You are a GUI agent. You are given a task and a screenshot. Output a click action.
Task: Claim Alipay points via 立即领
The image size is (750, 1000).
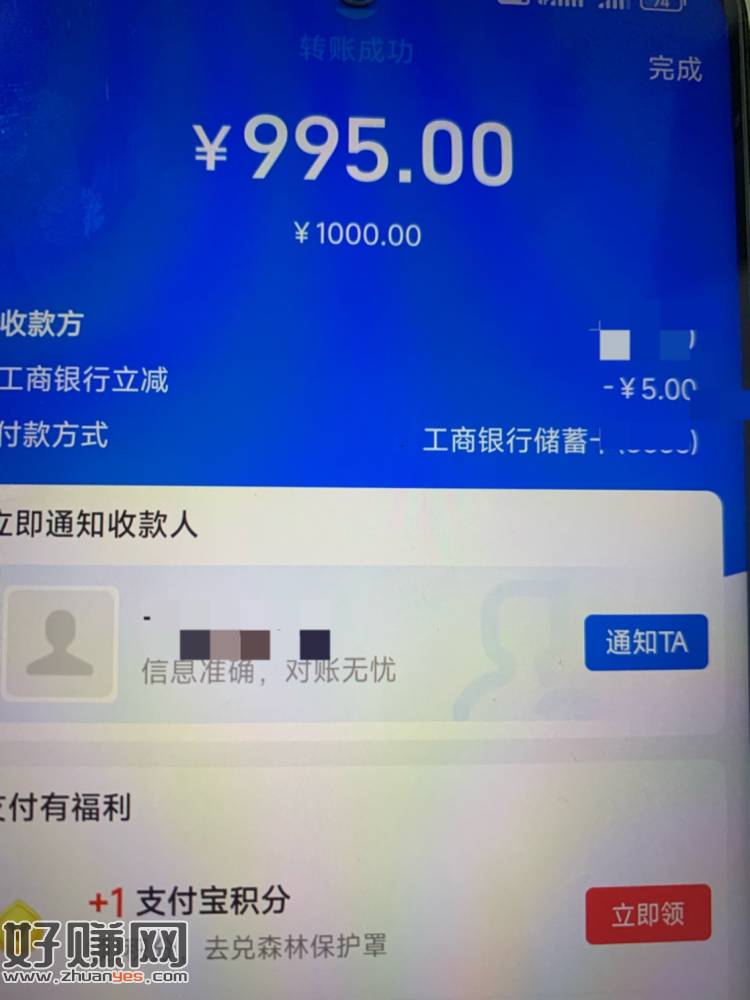pyautogui.click(x=647, y=914)
